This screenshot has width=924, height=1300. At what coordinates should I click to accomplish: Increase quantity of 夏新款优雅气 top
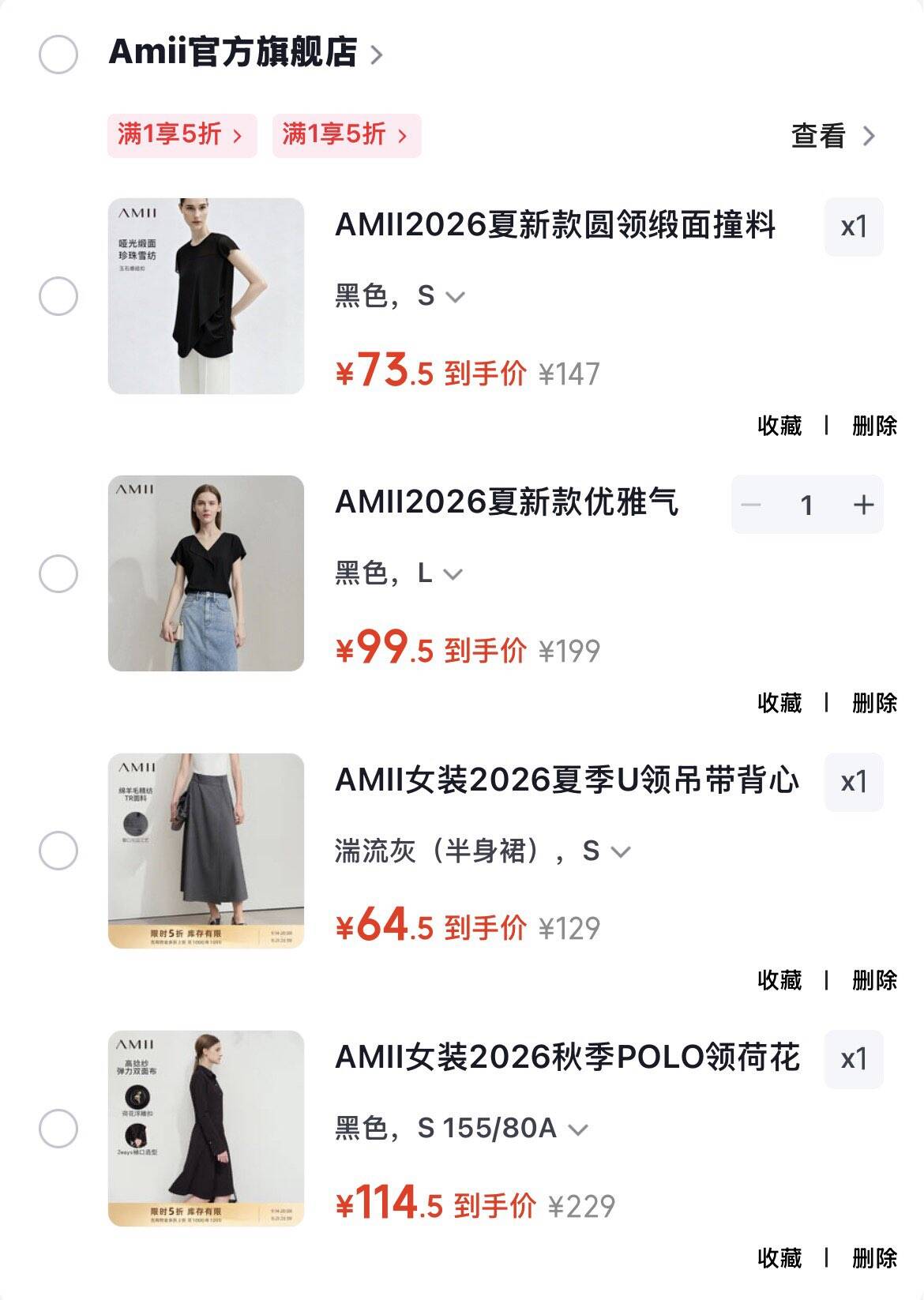(x=864, y=504)
